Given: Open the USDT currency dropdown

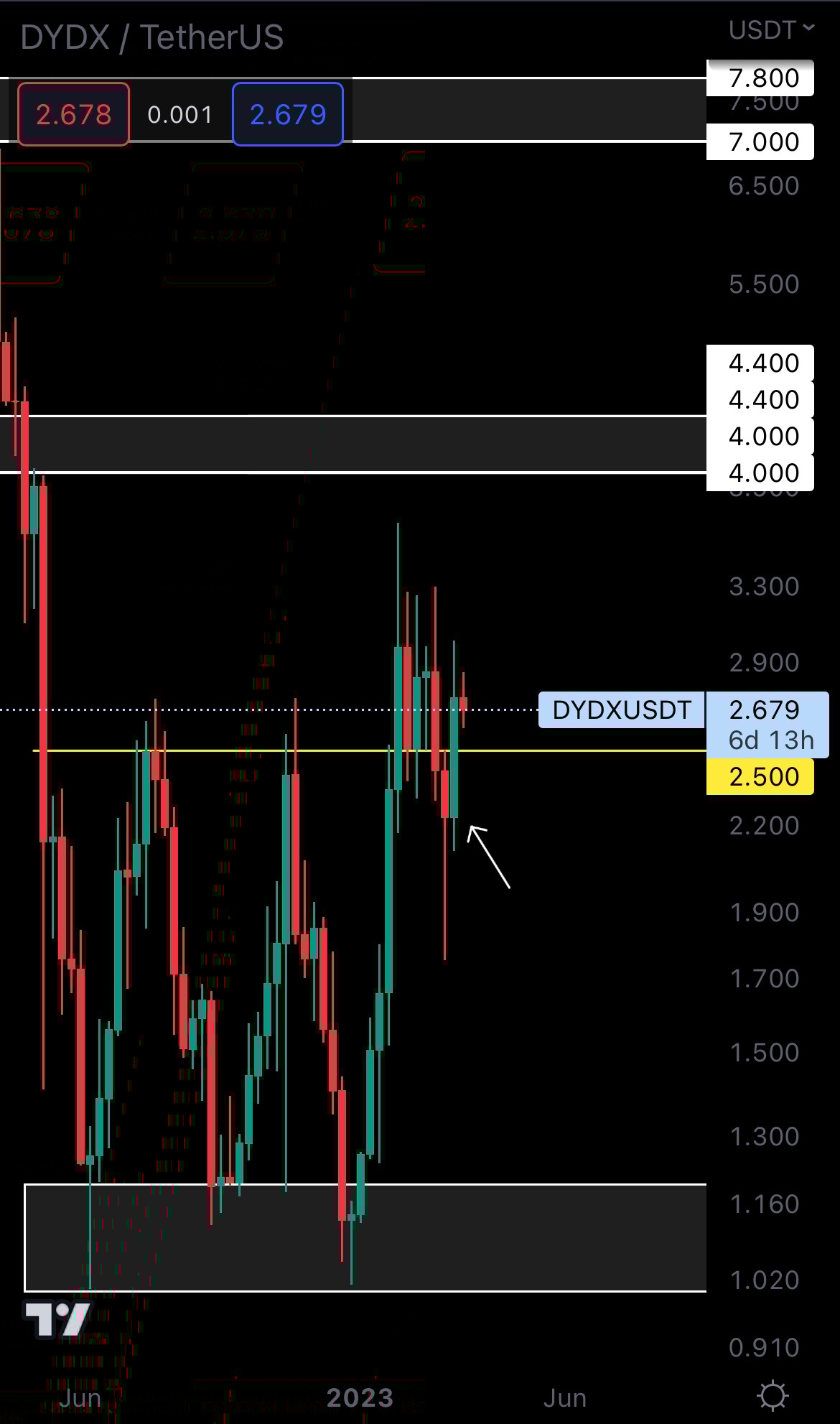Looking at the screenshot, I should coord(770,30).
